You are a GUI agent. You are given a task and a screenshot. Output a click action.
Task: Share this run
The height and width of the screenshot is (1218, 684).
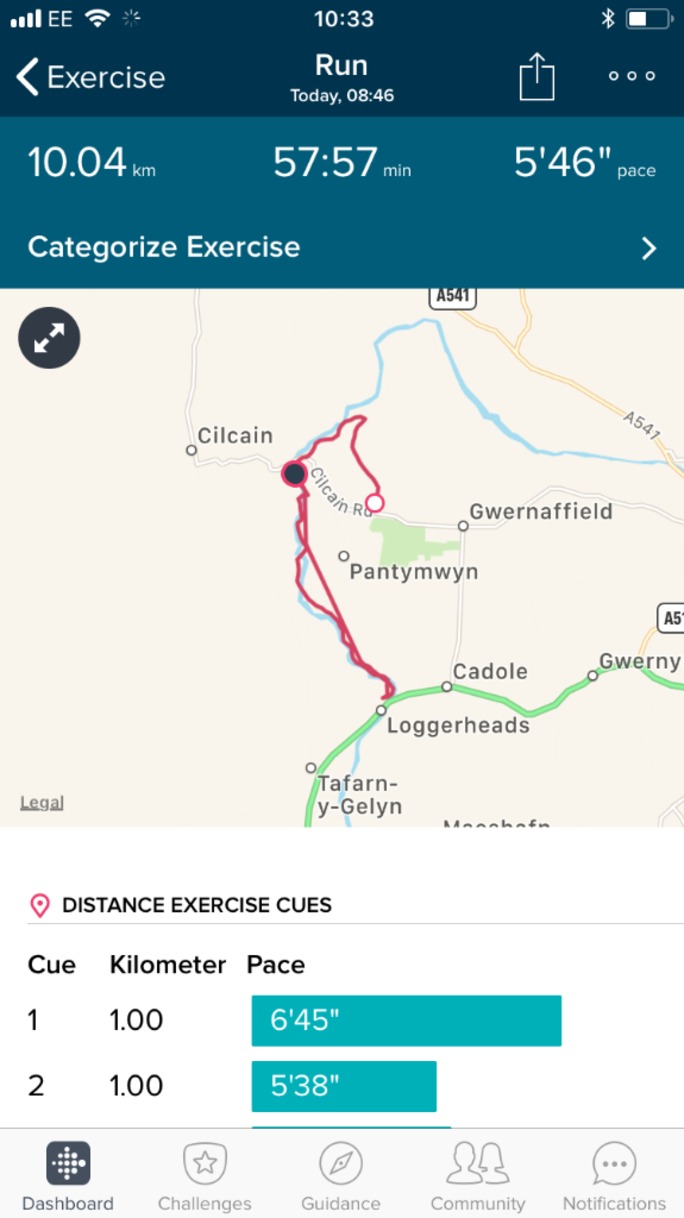click(x=537, y=76)
